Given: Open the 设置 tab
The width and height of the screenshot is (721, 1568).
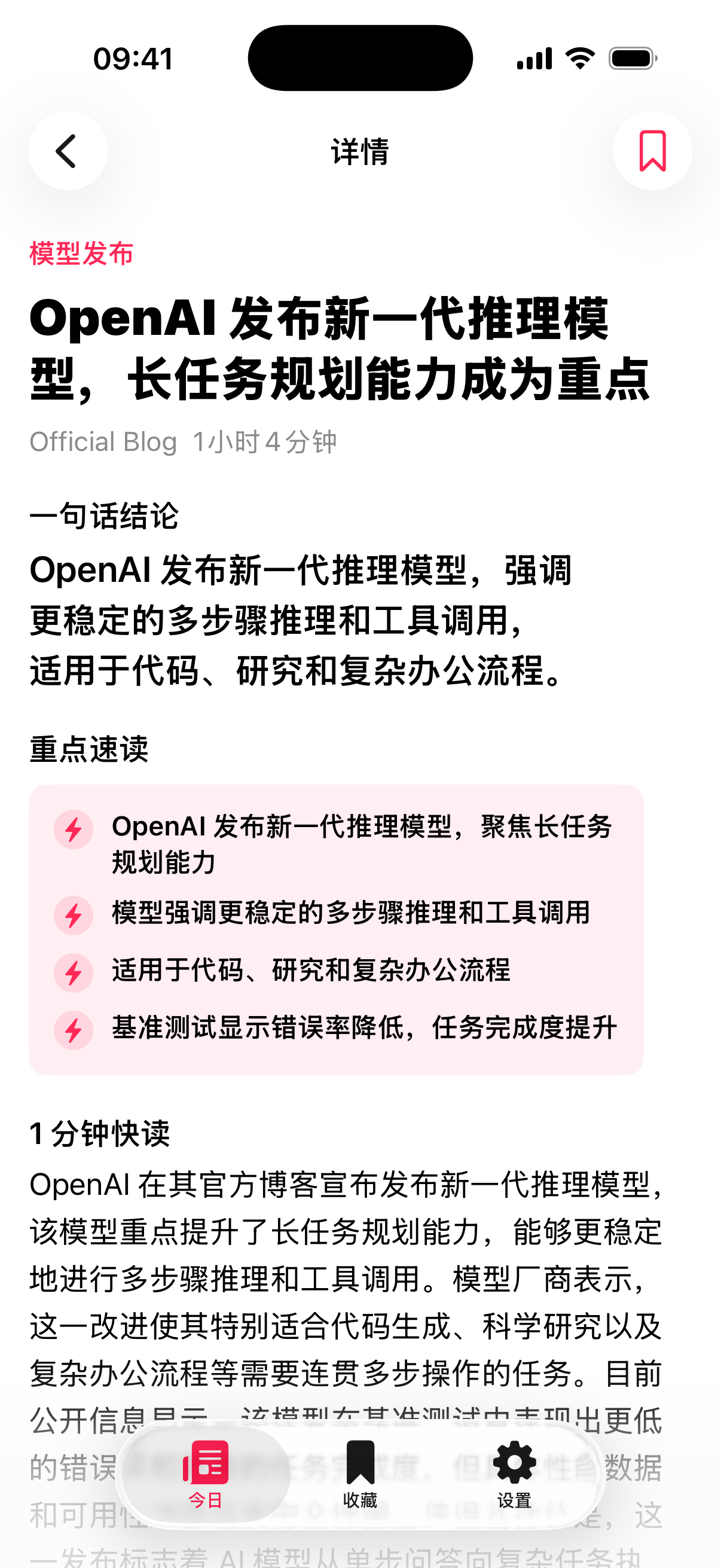Looking at the screenshot, I should pyautogui.click(x=515, y=1474).
